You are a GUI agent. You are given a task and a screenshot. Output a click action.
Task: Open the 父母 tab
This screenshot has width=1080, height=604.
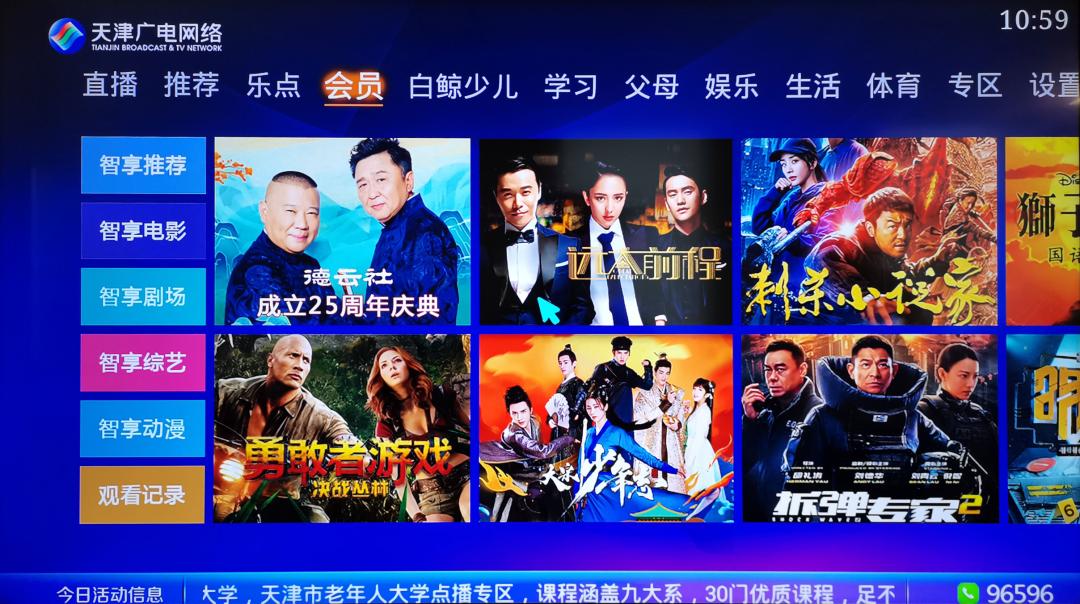tap(651, 86)
